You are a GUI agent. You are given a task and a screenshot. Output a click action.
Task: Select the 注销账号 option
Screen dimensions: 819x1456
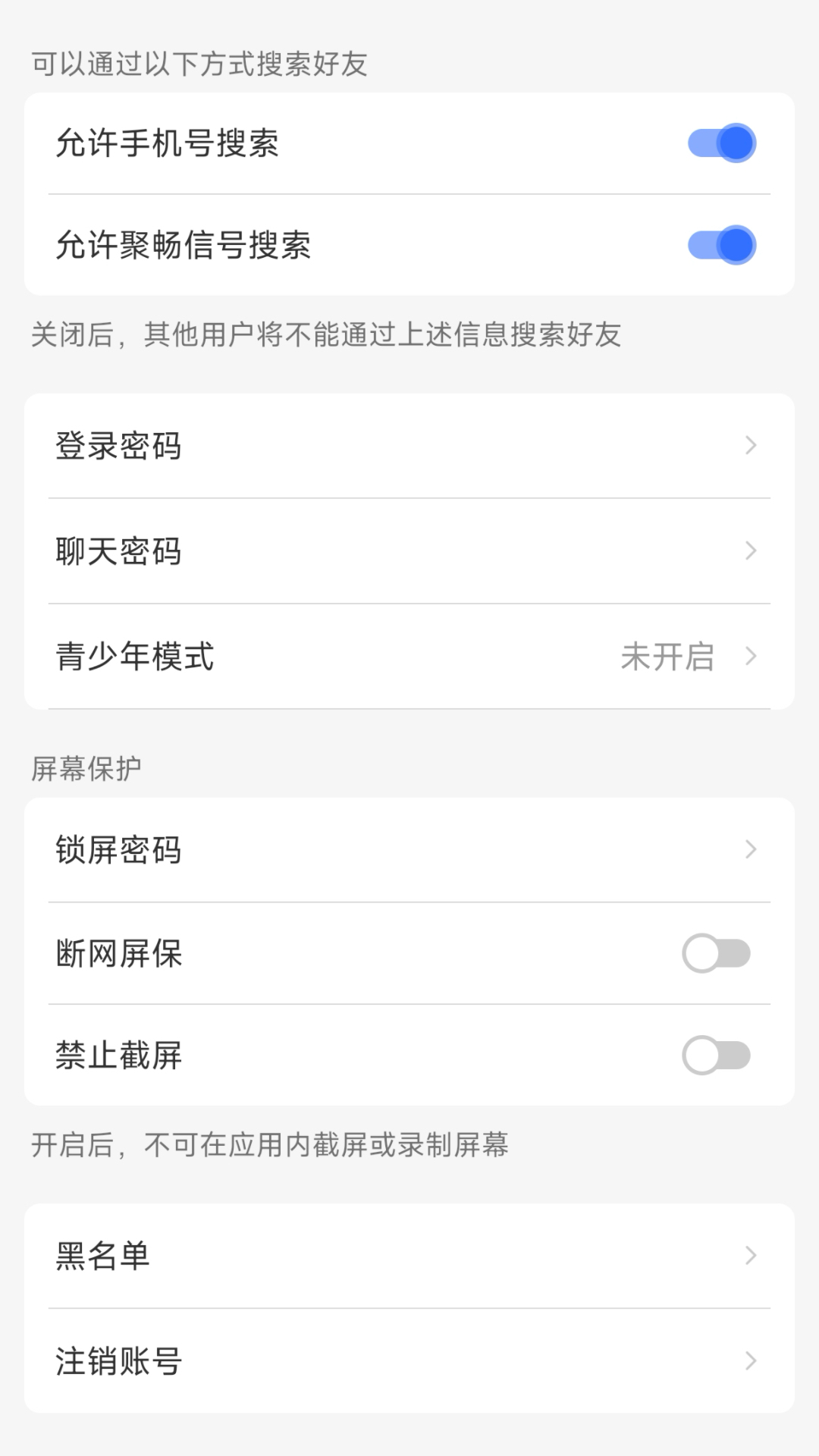pos(409,1363)
